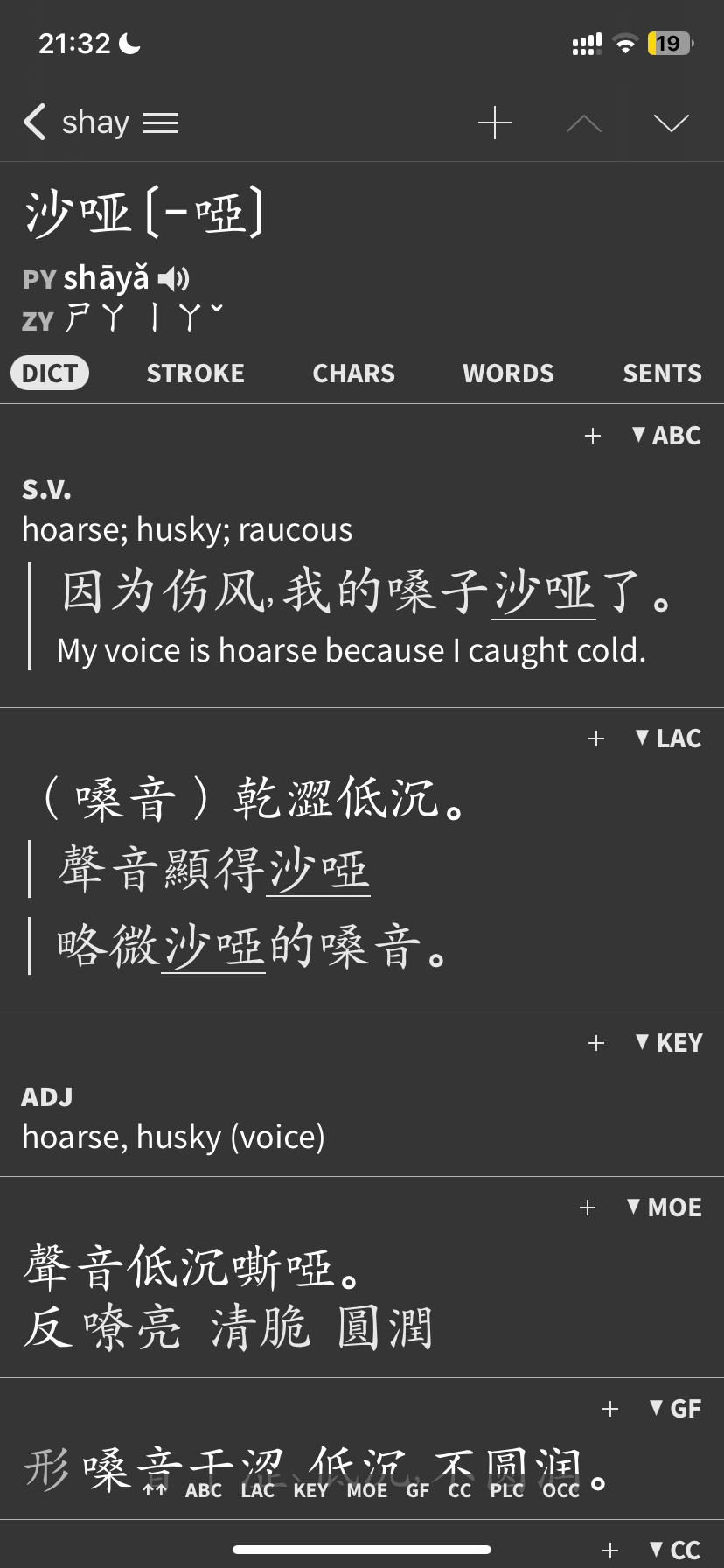The image size is (724, 1568).
Task: Jump to the OCC dictionary in bottom bar
Action: coord(561,1490)
